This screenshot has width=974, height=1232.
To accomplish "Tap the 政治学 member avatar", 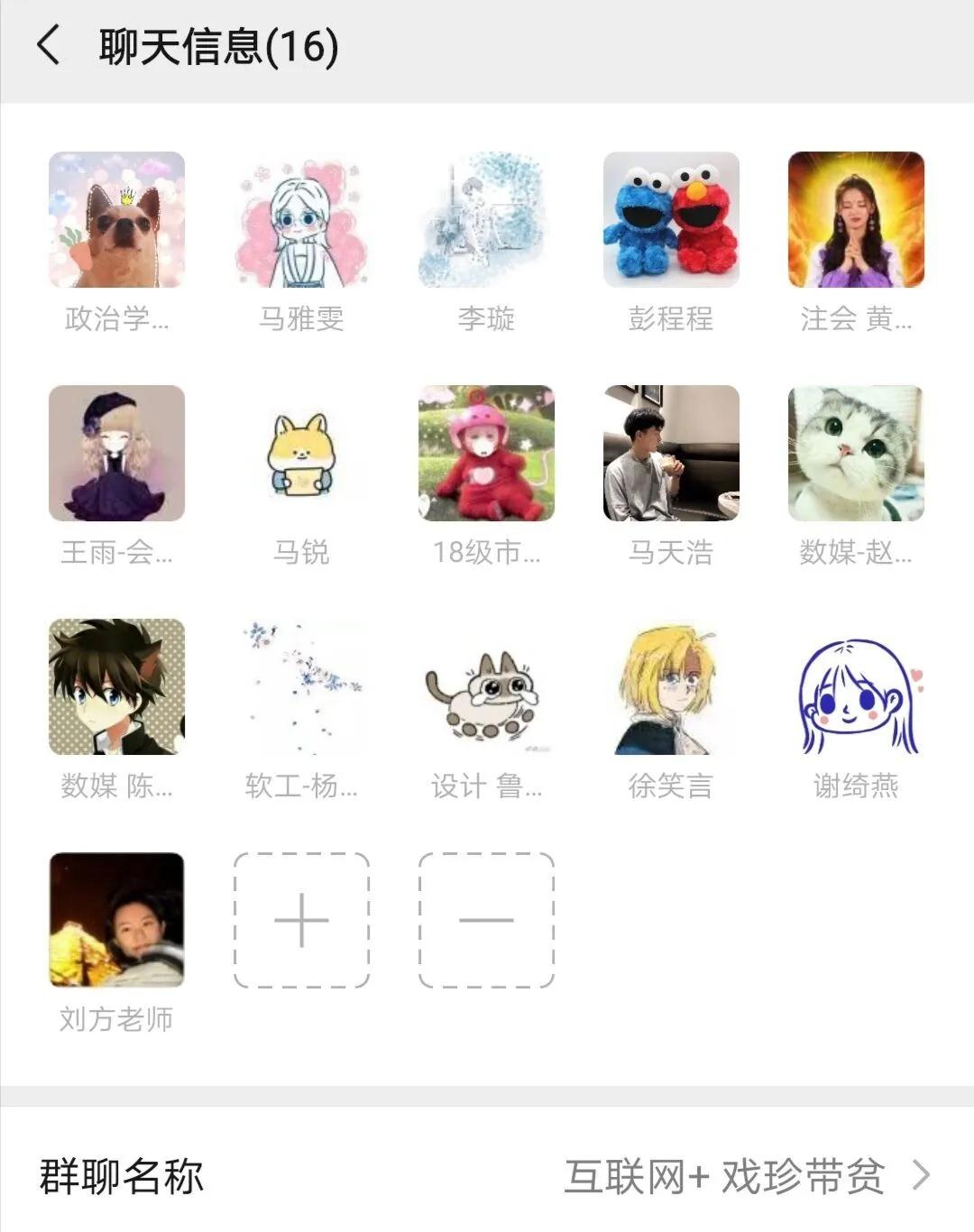I will [116, 219].
